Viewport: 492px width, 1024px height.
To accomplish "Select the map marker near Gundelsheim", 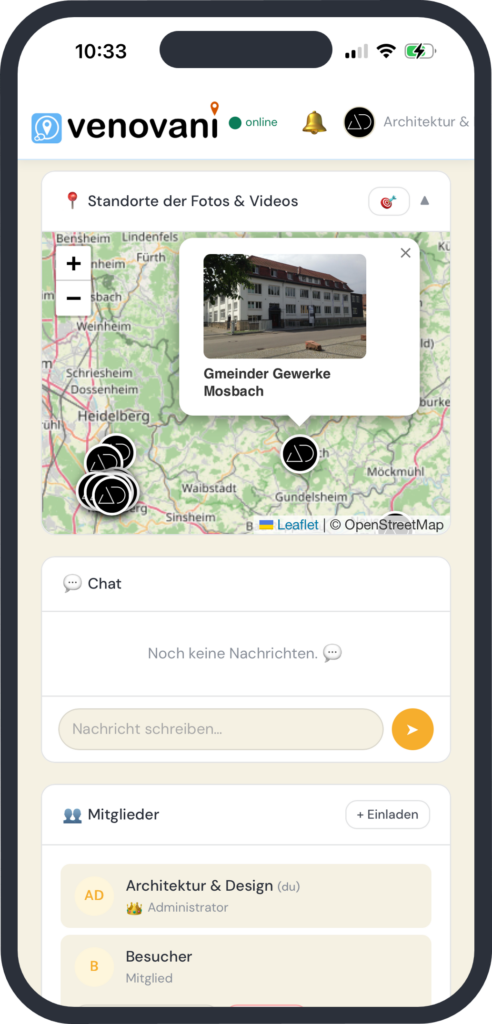I will pos(300,454).
